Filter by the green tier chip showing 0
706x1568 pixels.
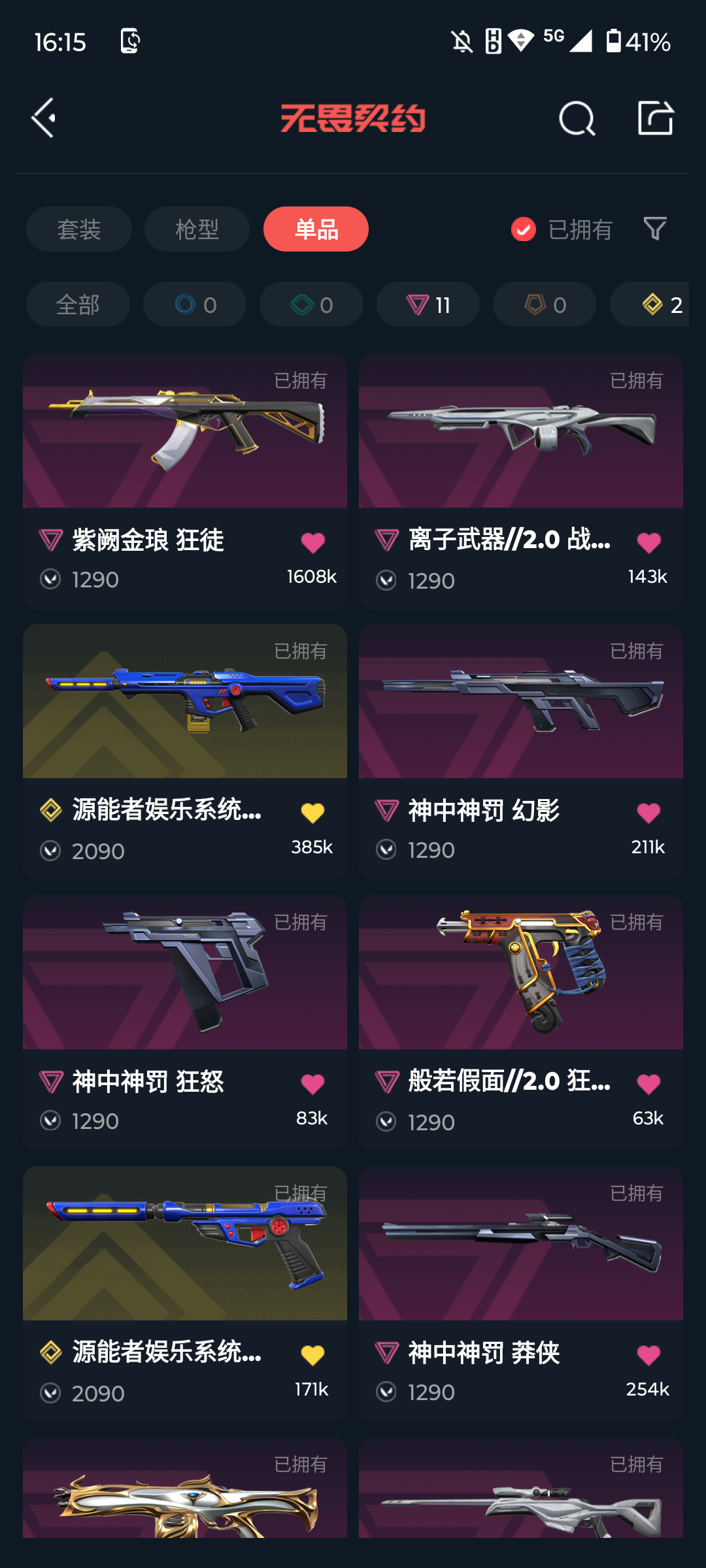(x=311, y=304)
